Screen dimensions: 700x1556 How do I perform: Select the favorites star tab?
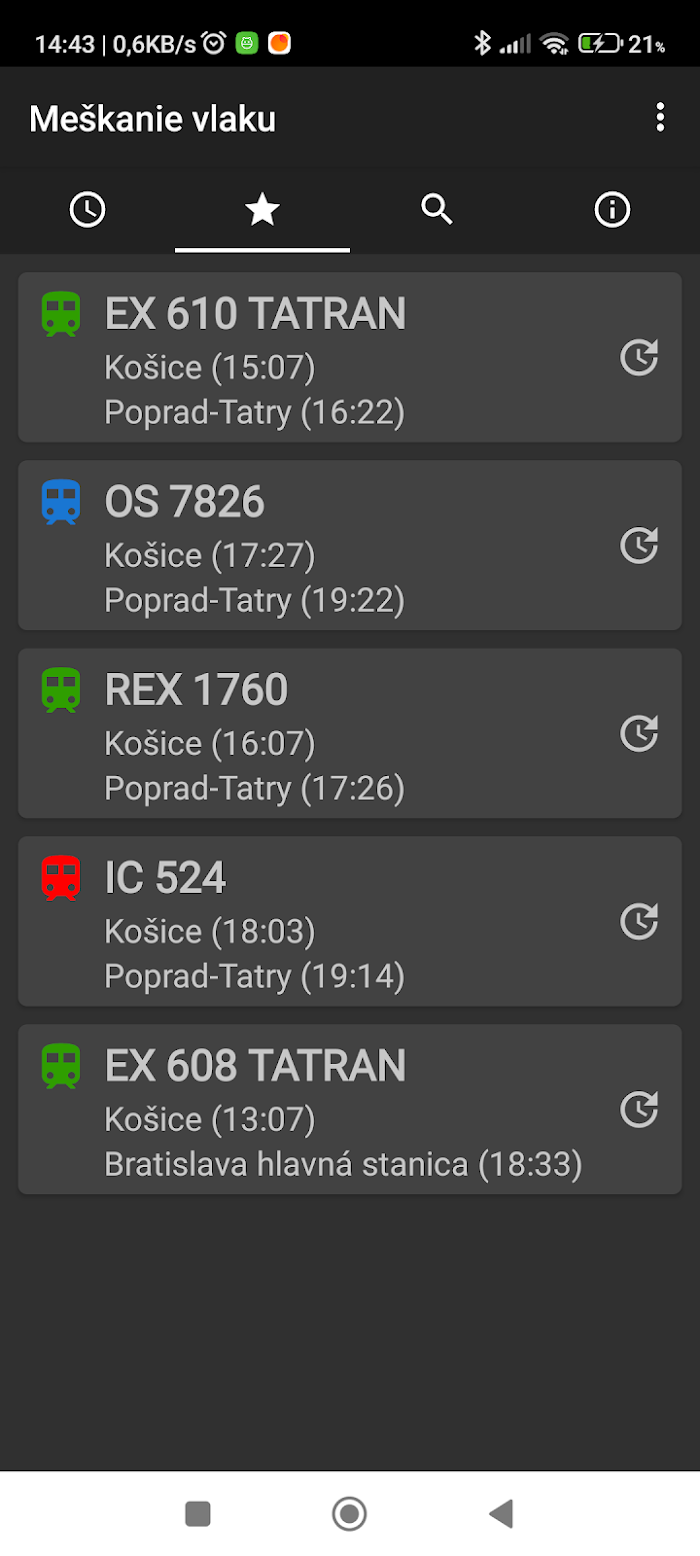(262, 210)
